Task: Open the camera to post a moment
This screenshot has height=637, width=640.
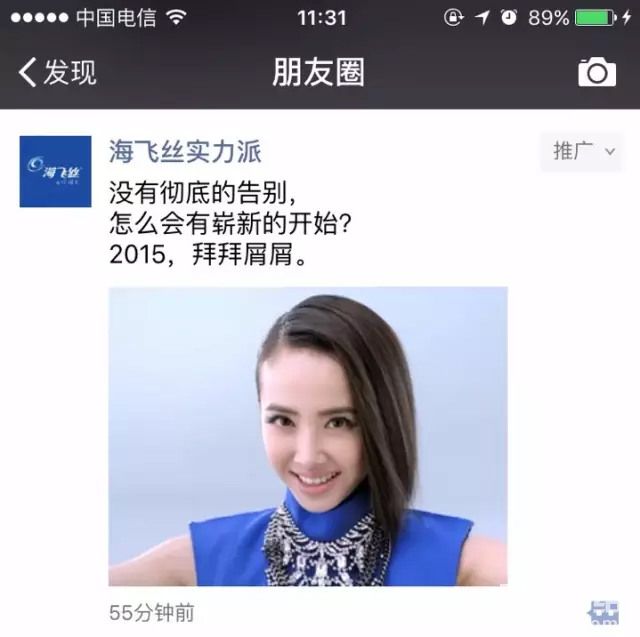Action: (x=597, y=72)
